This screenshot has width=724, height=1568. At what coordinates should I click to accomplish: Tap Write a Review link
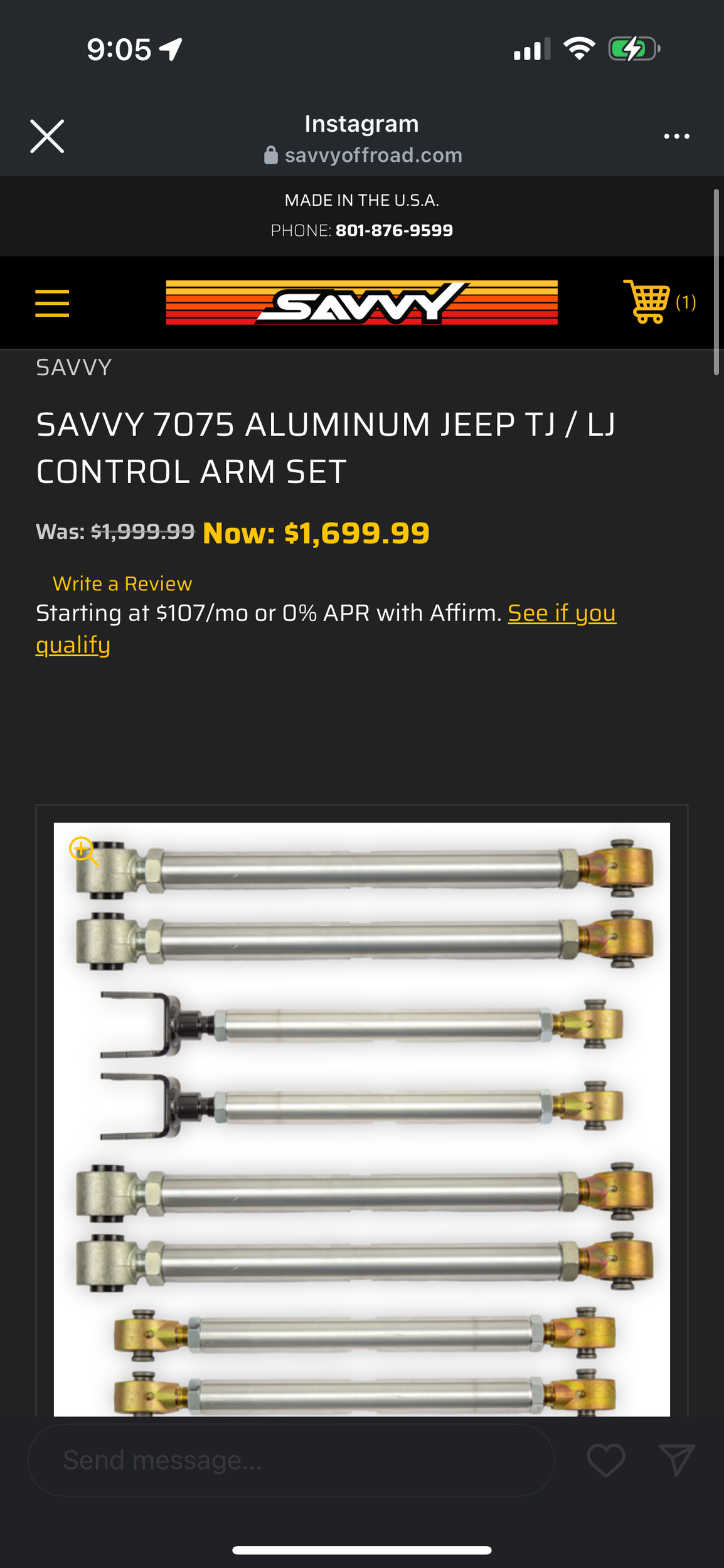click(122, 583)
